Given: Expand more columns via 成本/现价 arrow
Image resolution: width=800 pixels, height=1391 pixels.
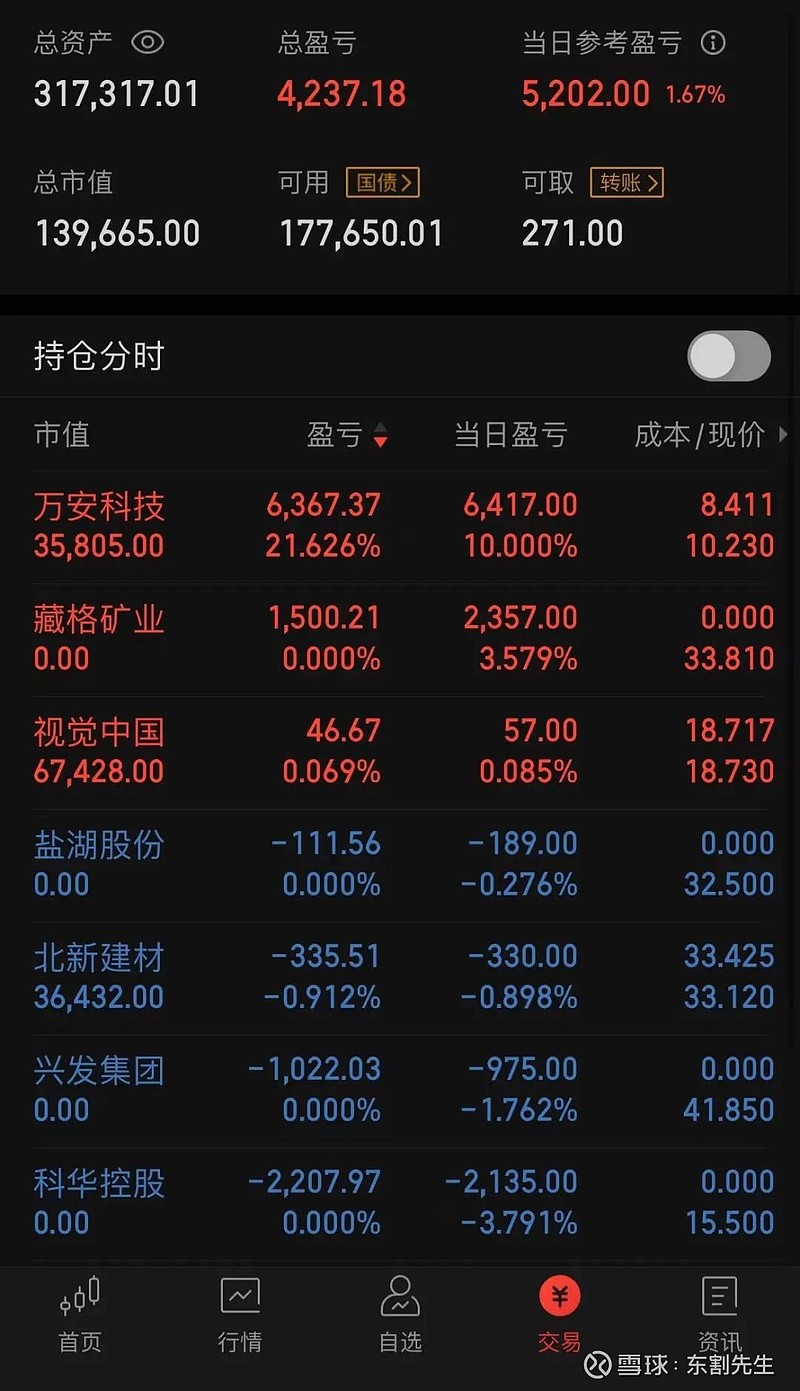Looking at the screenshot, I should click(x=782, y=435).
